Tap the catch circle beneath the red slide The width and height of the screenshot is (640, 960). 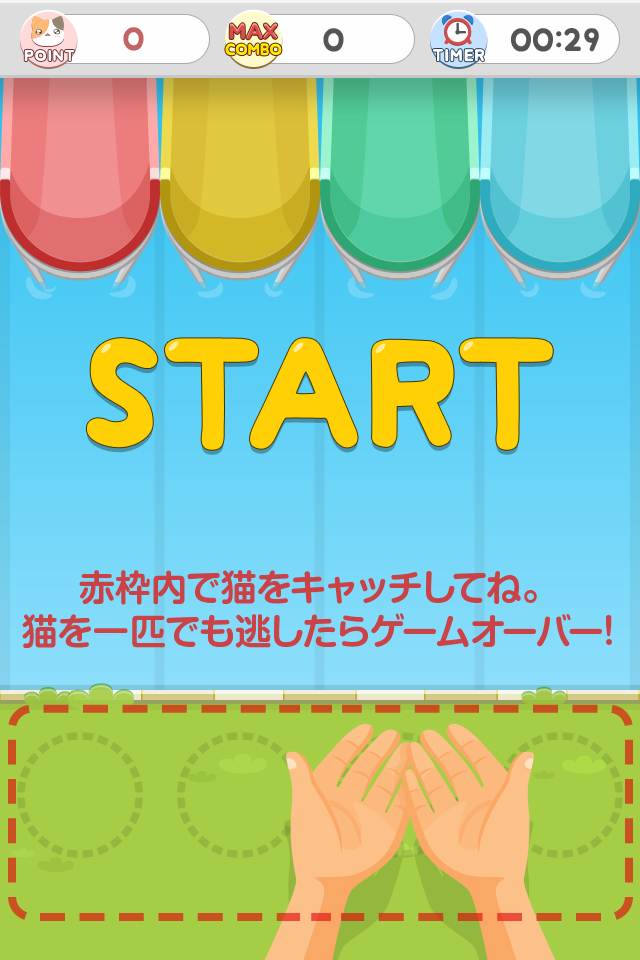point(80,795)
